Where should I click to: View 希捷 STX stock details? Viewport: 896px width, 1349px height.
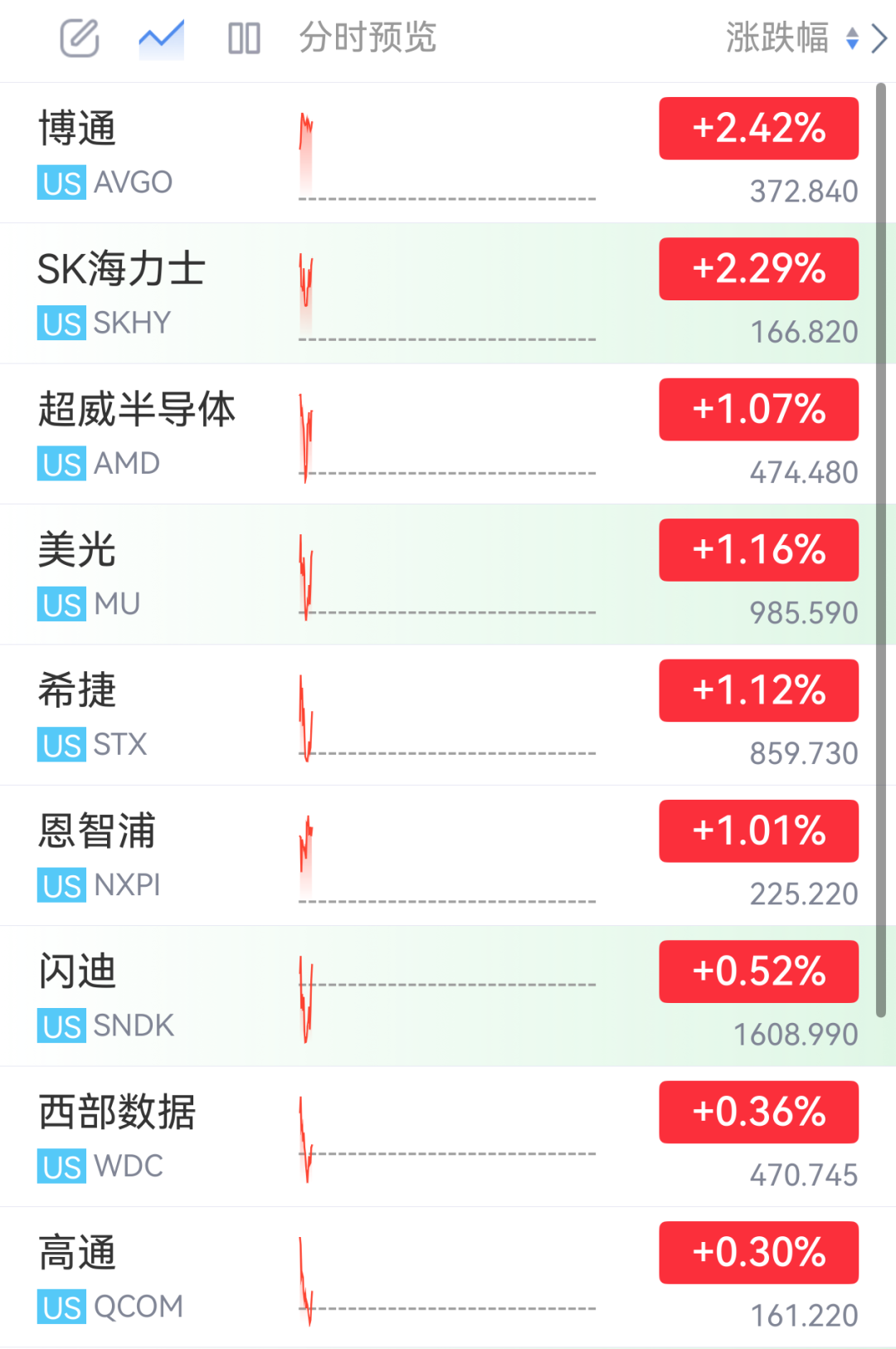coord(448,715)
